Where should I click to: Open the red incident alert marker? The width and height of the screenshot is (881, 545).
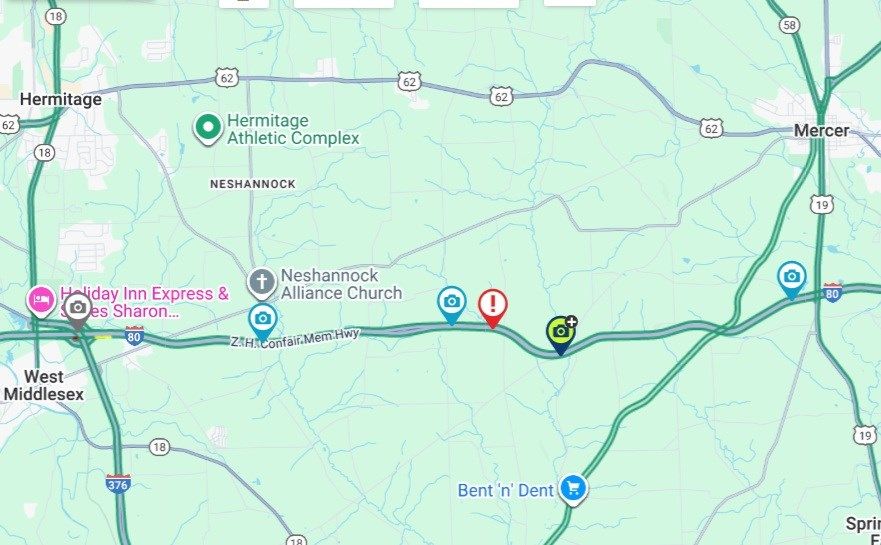click(x=492, y=305)
